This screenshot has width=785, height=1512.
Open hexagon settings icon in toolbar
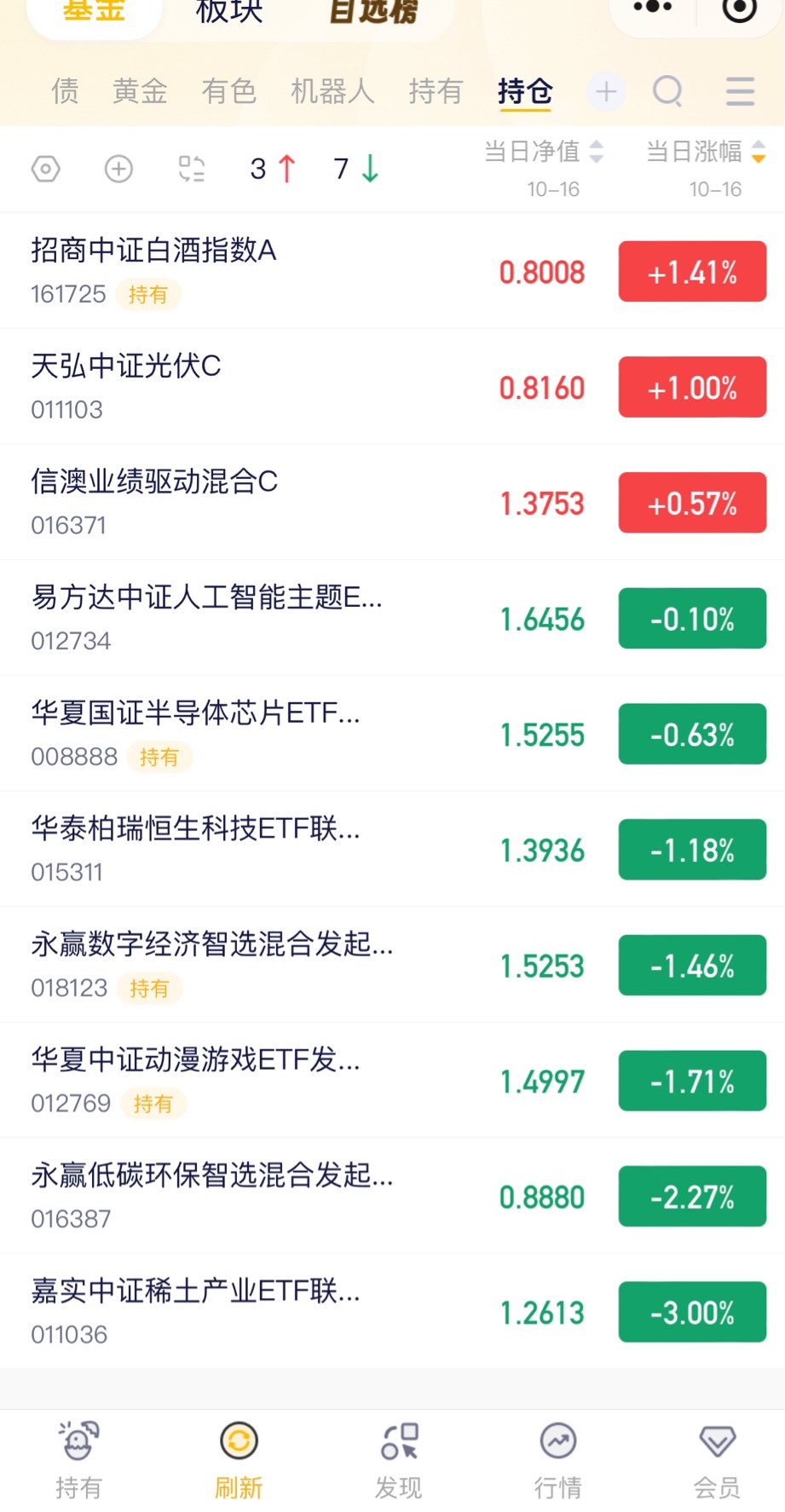pos(46,169)
